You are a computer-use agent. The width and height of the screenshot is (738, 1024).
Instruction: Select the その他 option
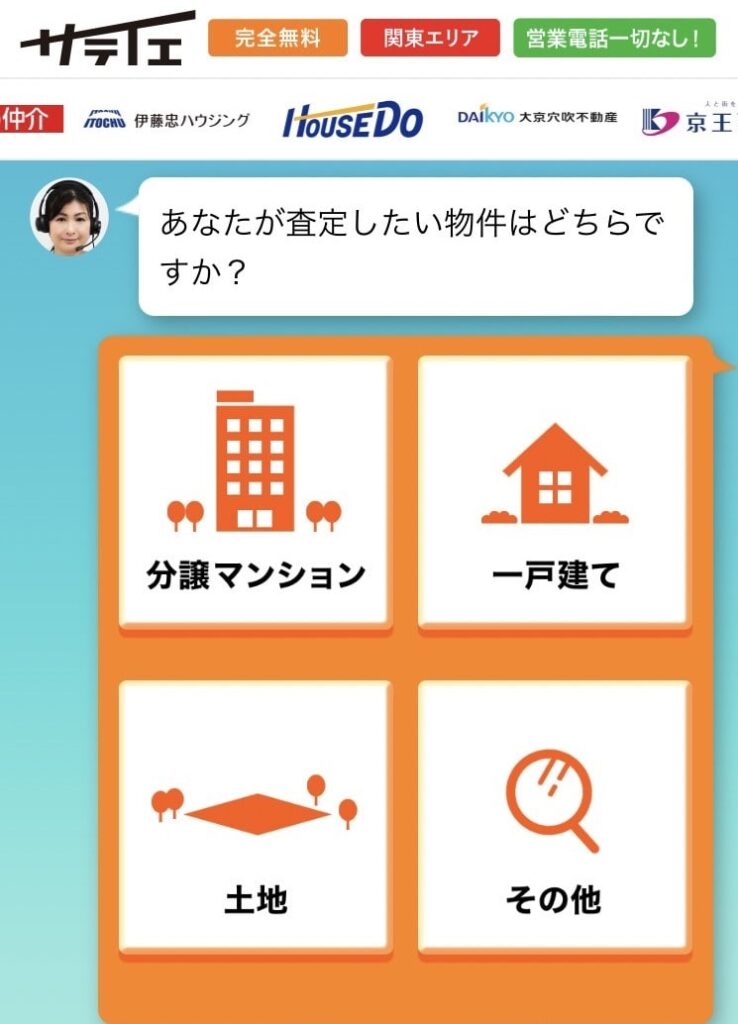pyautogui.click(x=554, y=815)
